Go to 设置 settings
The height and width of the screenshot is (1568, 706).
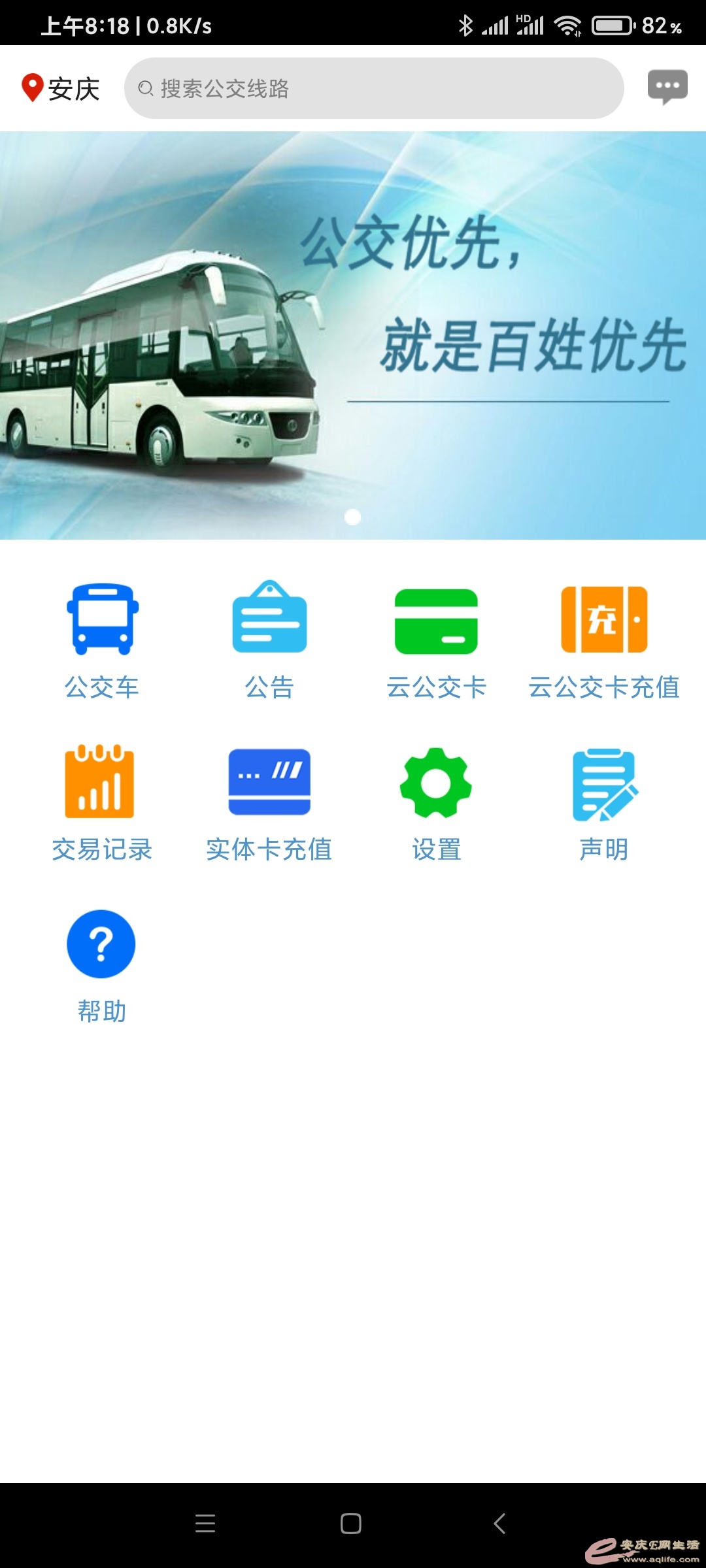[436, 802]
